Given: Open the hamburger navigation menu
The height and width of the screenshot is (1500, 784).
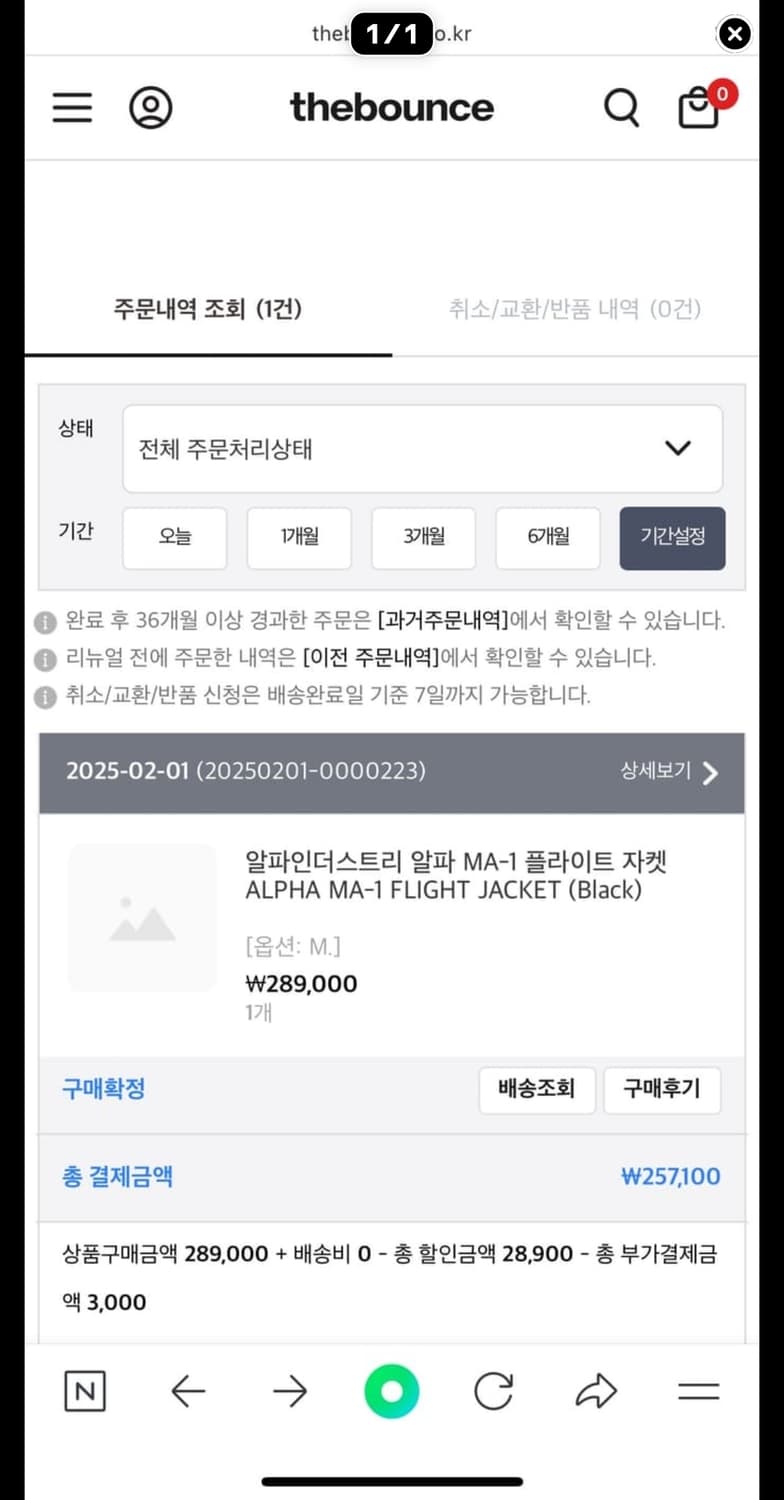Looking at the screenshot, I should 71,107.
